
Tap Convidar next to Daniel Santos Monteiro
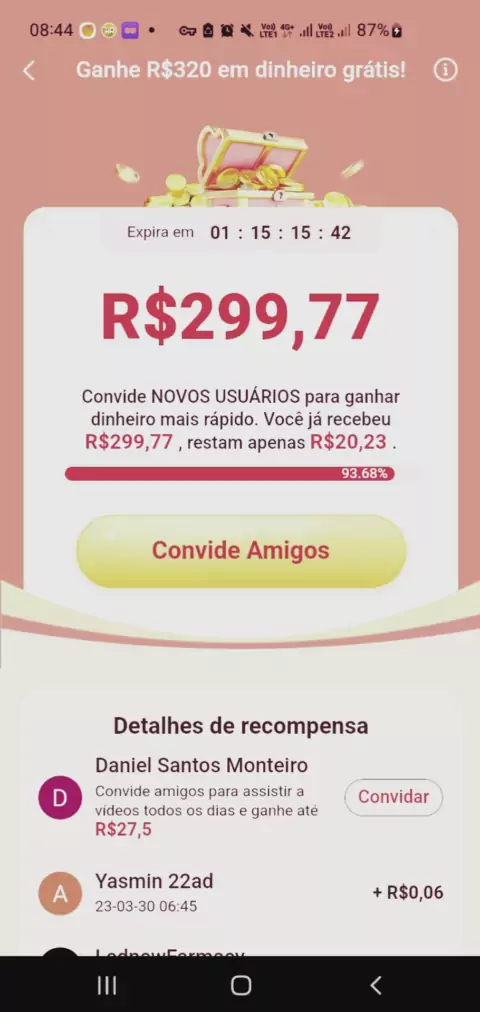[x=394, y=797]
